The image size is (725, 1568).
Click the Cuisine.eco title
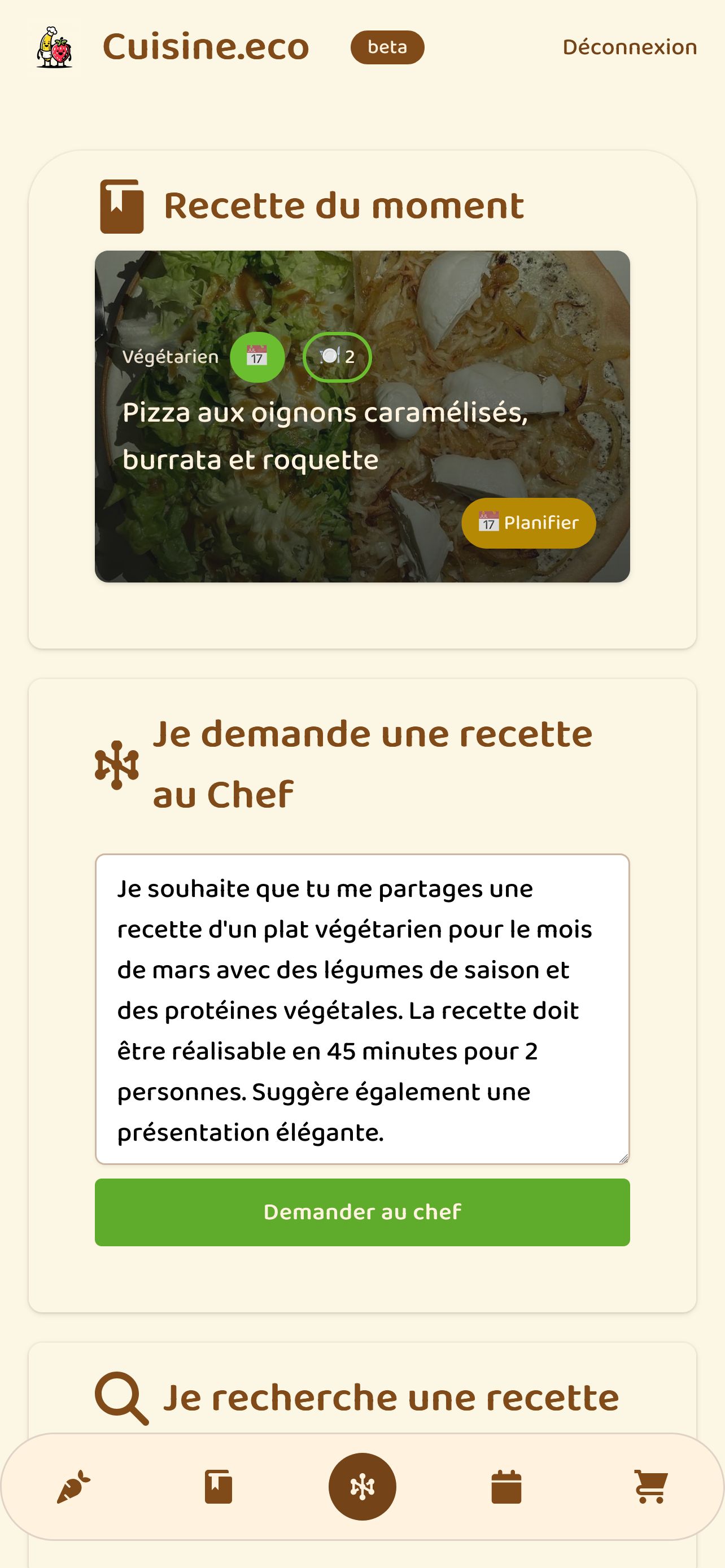pos(205,45)
